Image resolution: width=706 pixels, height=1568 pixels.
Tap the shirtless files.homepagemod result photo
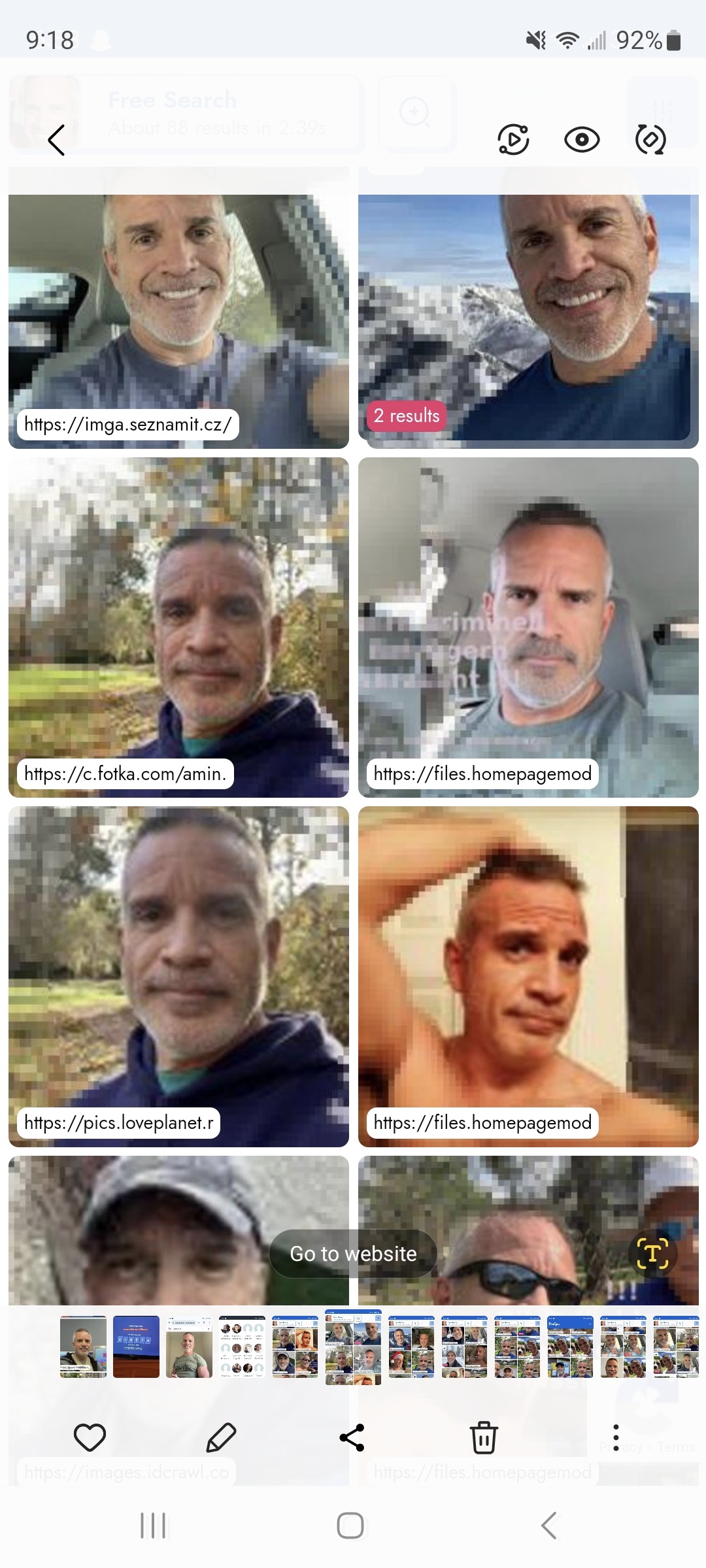(x=531, y=967)
